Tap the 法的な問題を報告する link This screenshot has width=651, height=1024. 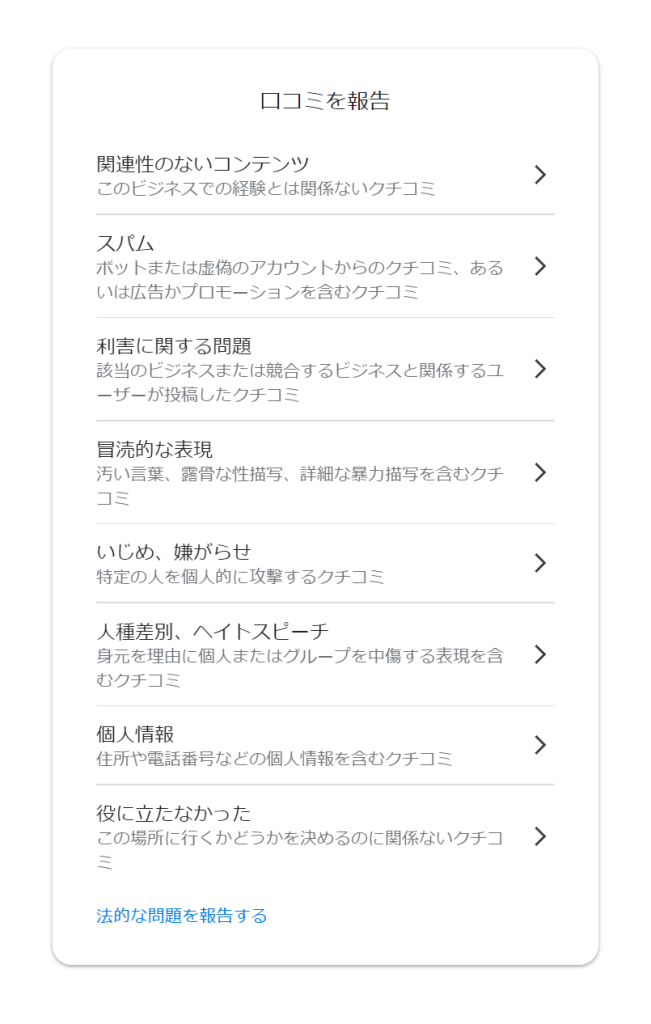(x=182, y=915)
